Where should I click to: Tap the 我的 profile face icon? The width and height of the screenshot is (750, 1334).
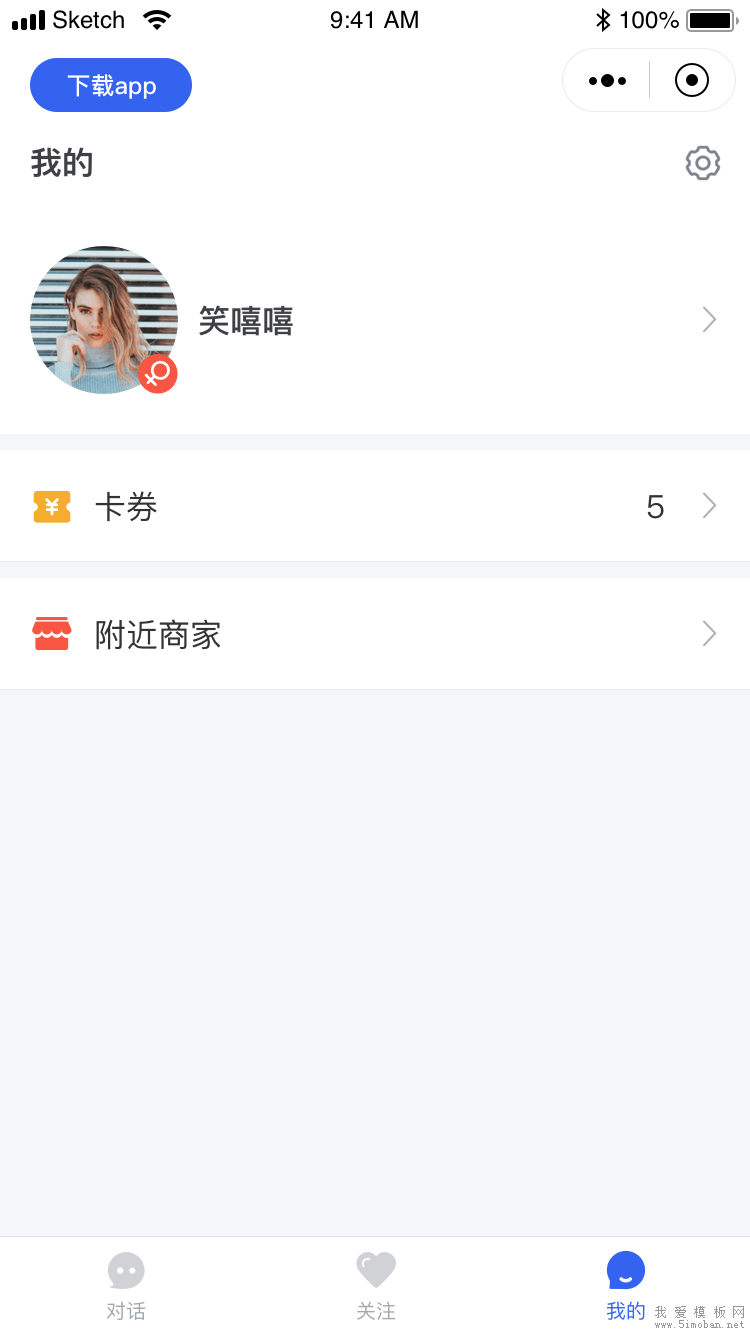pos(625,1270)
